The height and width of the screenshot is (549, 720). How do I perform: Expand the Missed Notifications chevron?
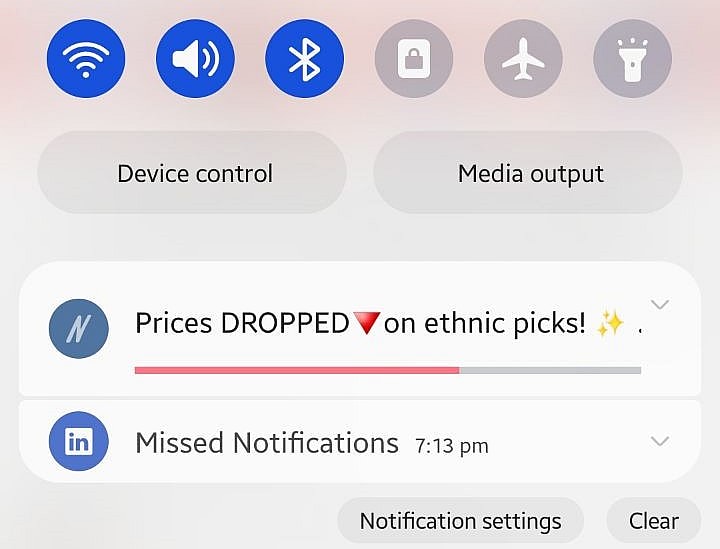[x=659, y=441]
